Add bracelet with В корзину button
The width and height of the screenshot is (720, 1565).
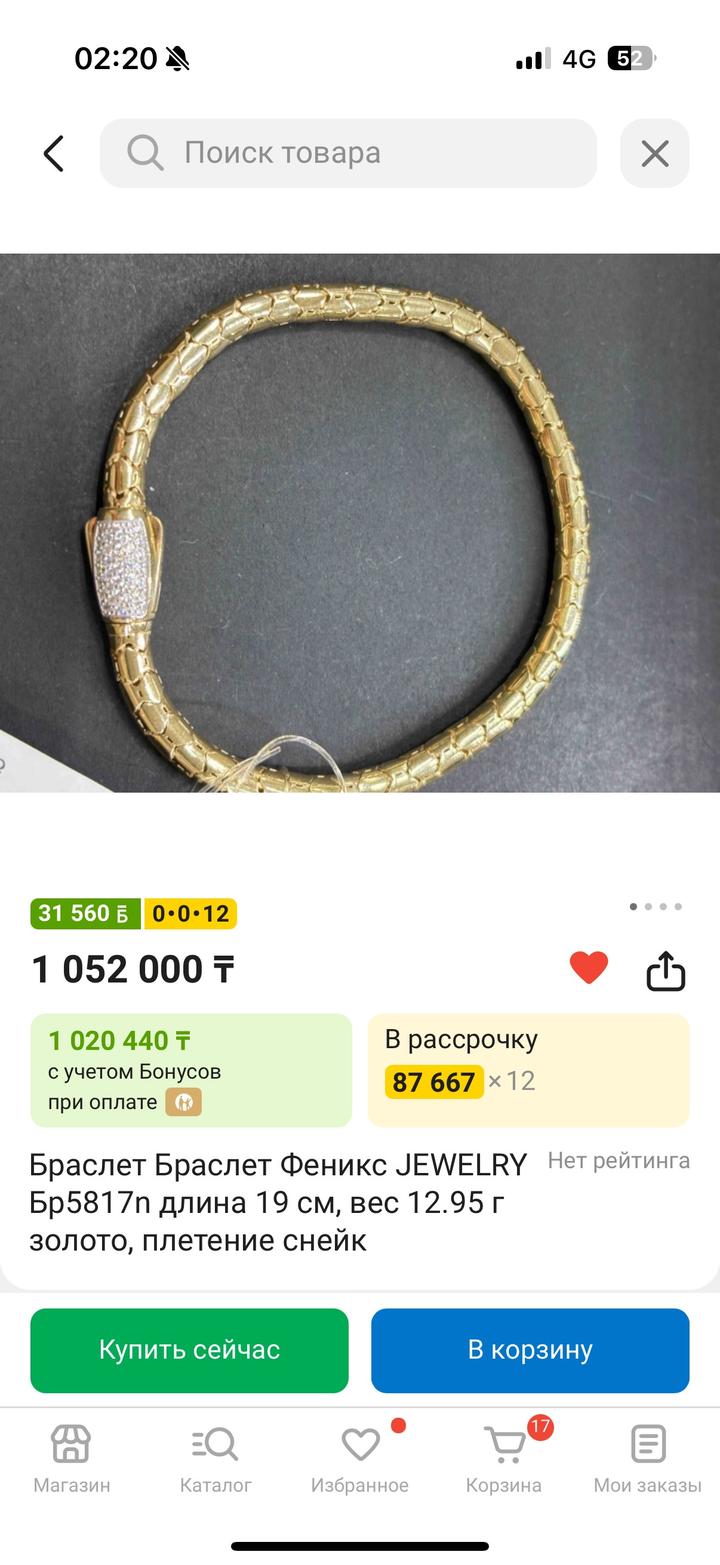click(x=530, y=1350)
